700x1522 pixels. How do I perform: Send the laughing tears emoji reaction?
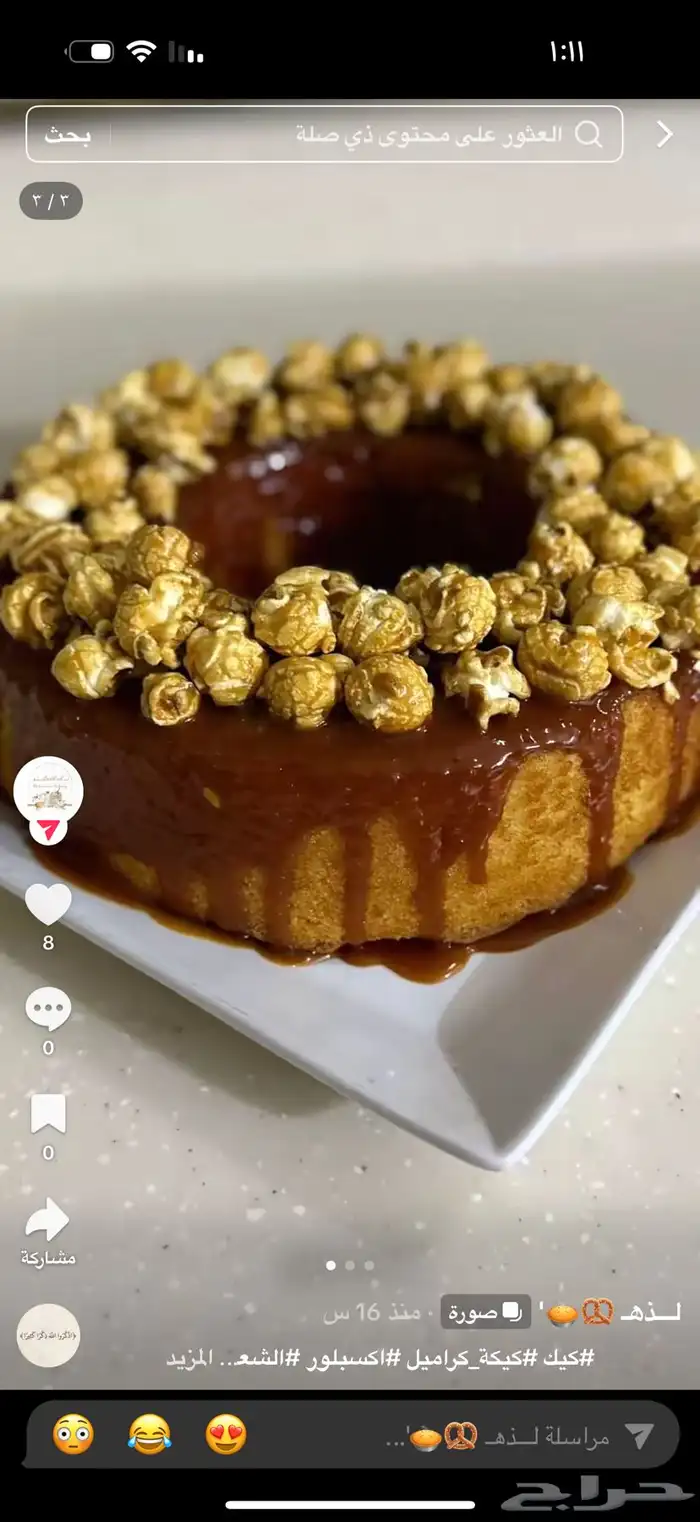150,1435
